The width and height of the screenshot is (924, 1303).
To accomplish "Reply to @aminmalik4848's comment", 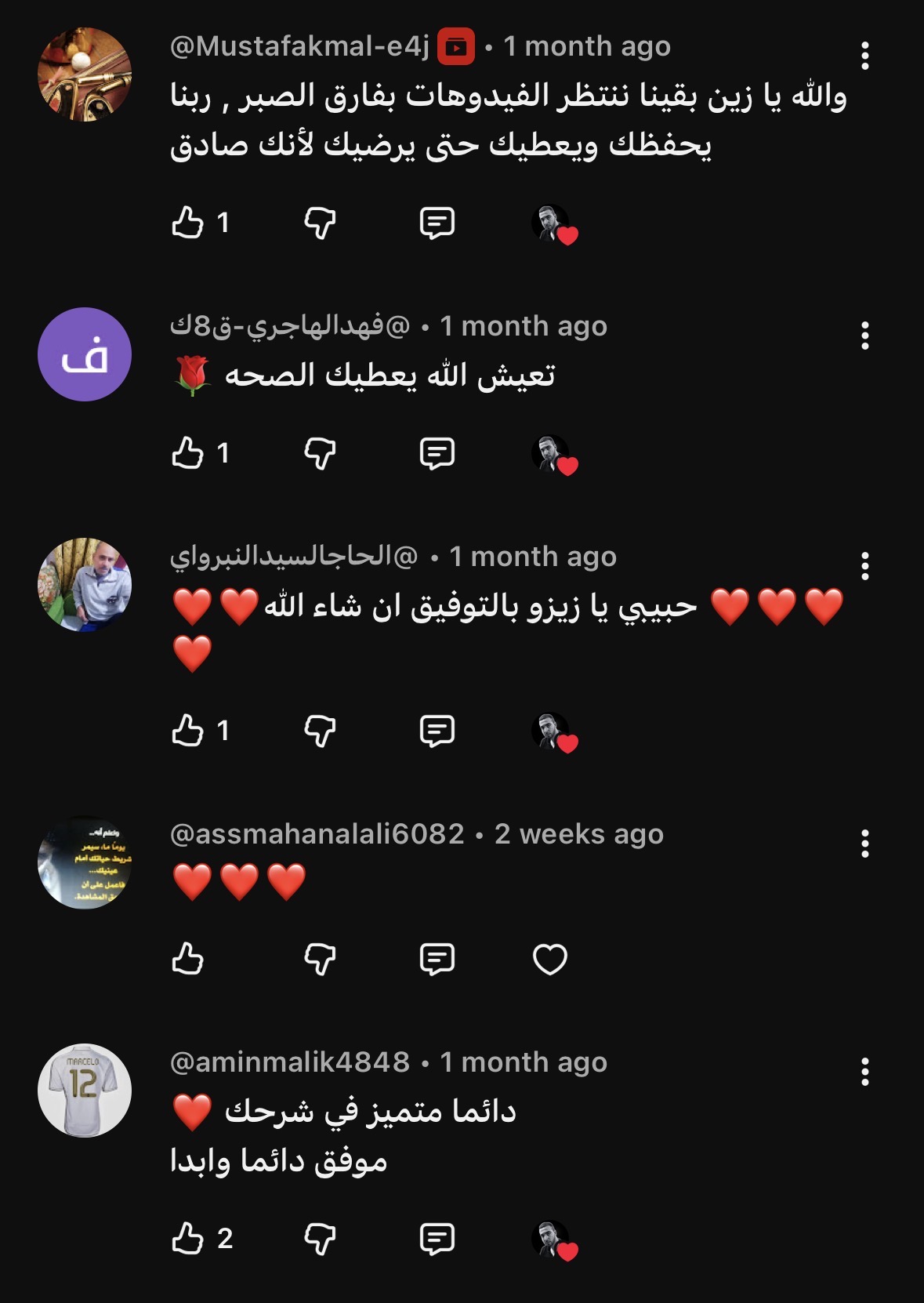I will (437, 1239).
